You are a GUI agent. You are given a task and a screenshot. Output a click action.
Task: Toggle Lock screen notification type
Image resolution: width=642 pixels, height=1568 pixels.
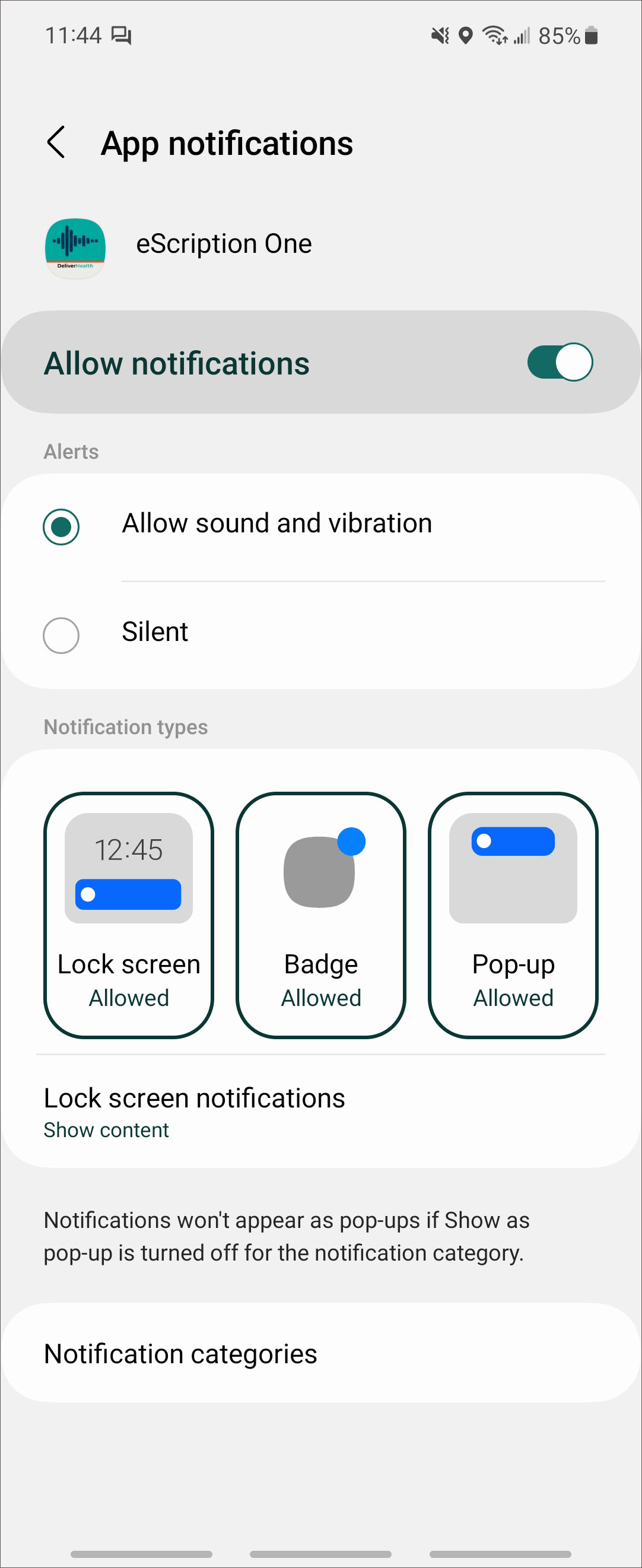[x=129, y=914]
